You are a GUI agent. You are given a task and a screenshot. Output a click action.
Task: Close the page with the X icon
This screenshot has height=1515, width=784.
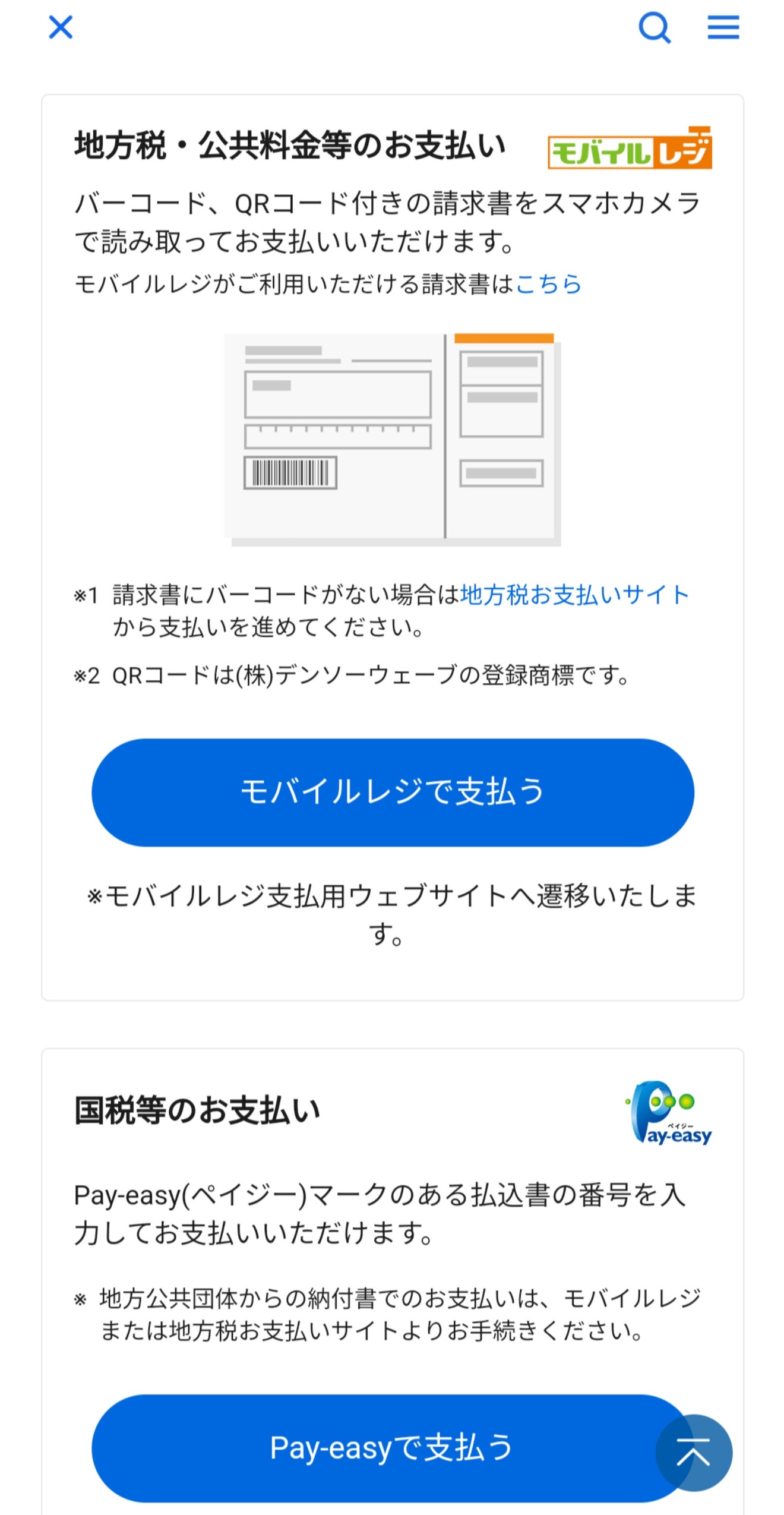point(61,27)
